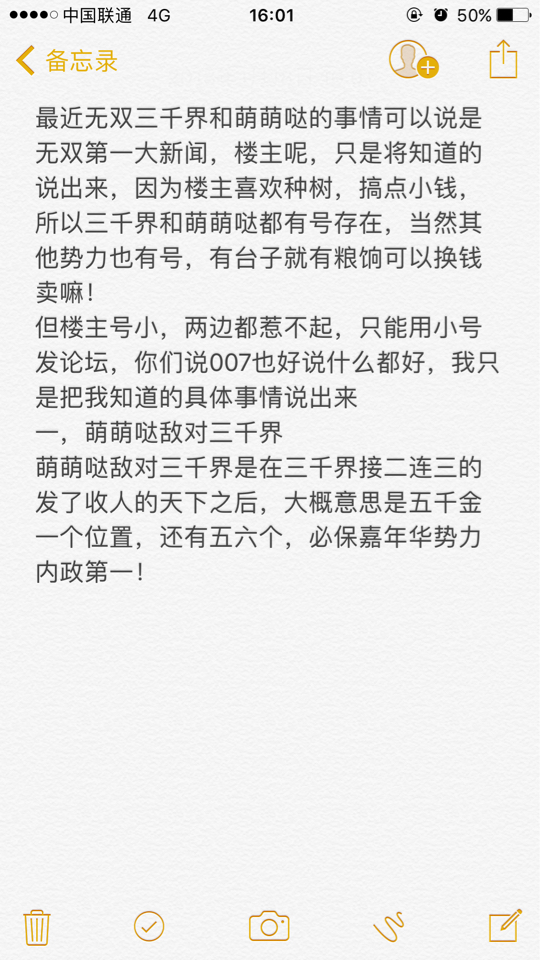
Task: Add people to this note
Action: (414, 59)
